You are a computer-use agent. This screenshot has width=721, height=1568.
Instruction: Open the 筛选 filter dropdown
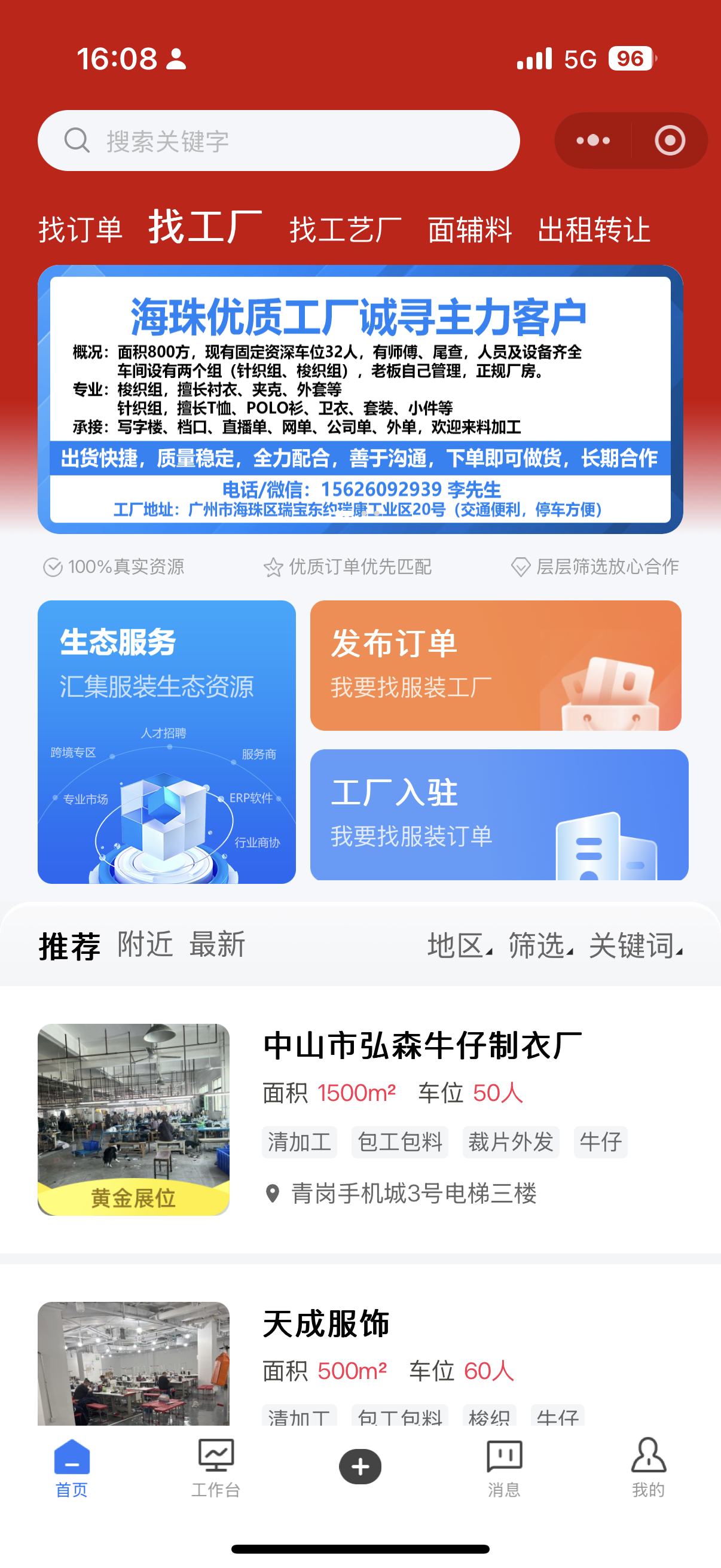(540, 946)
